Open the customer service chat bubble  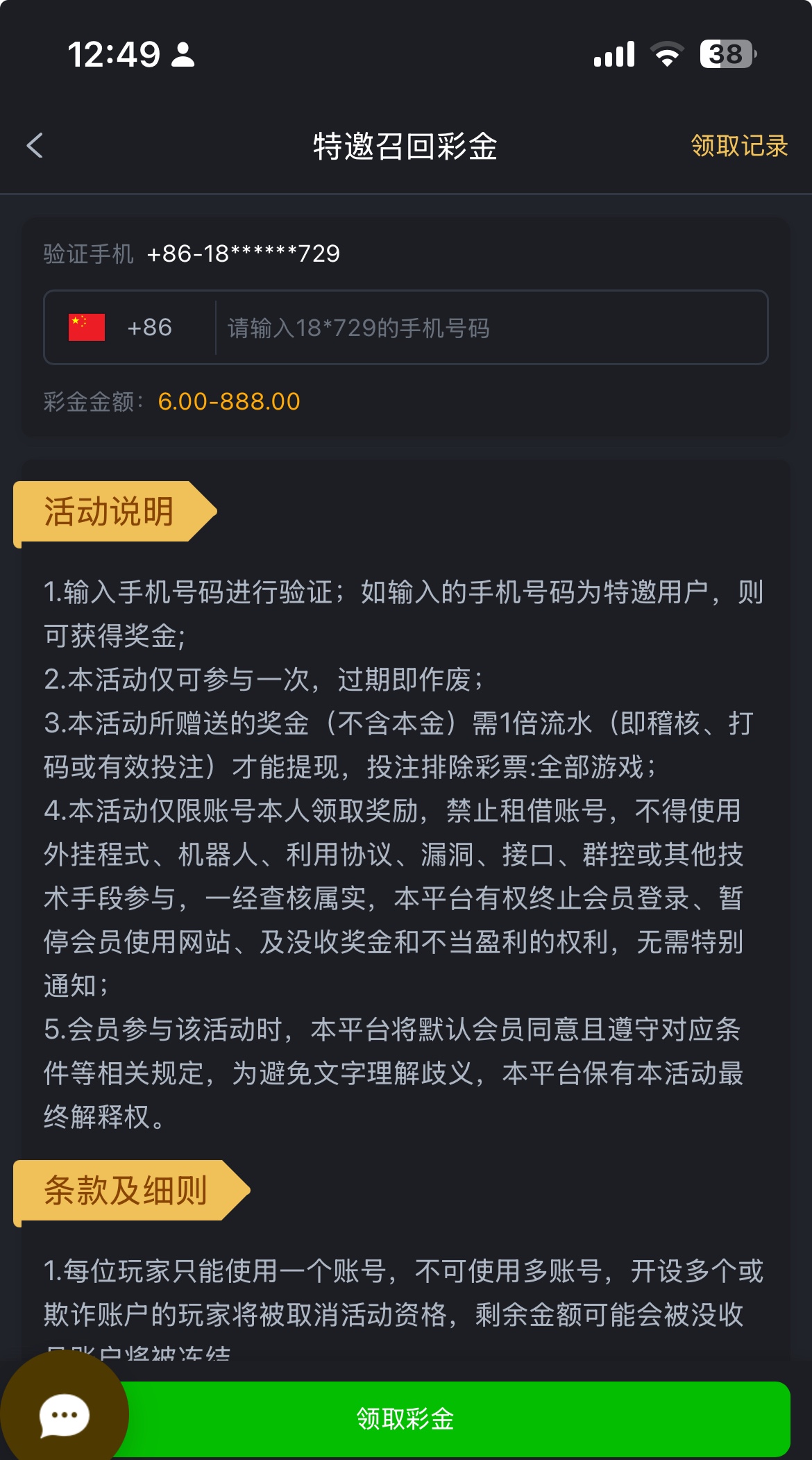click(64, 1416)
